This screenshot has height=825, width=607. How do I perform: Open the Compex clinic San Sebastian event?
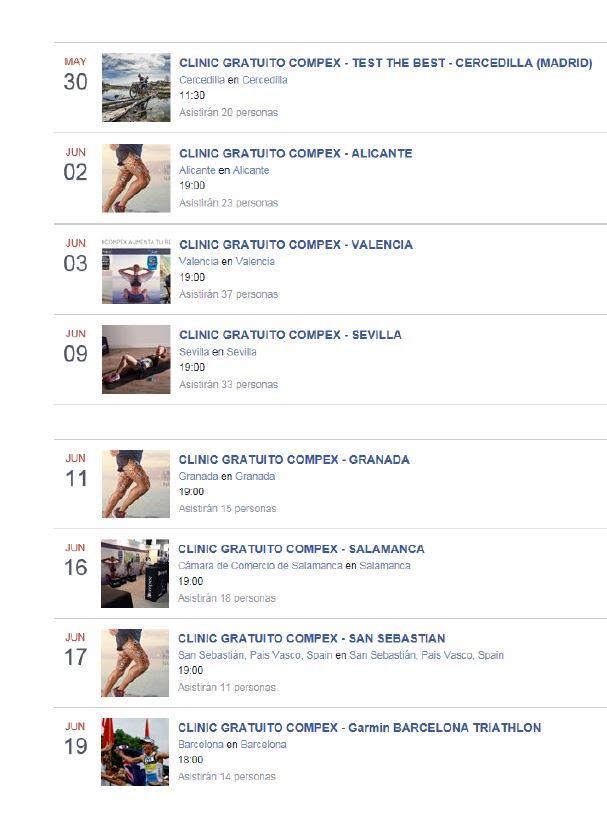[x=311, y=638]
